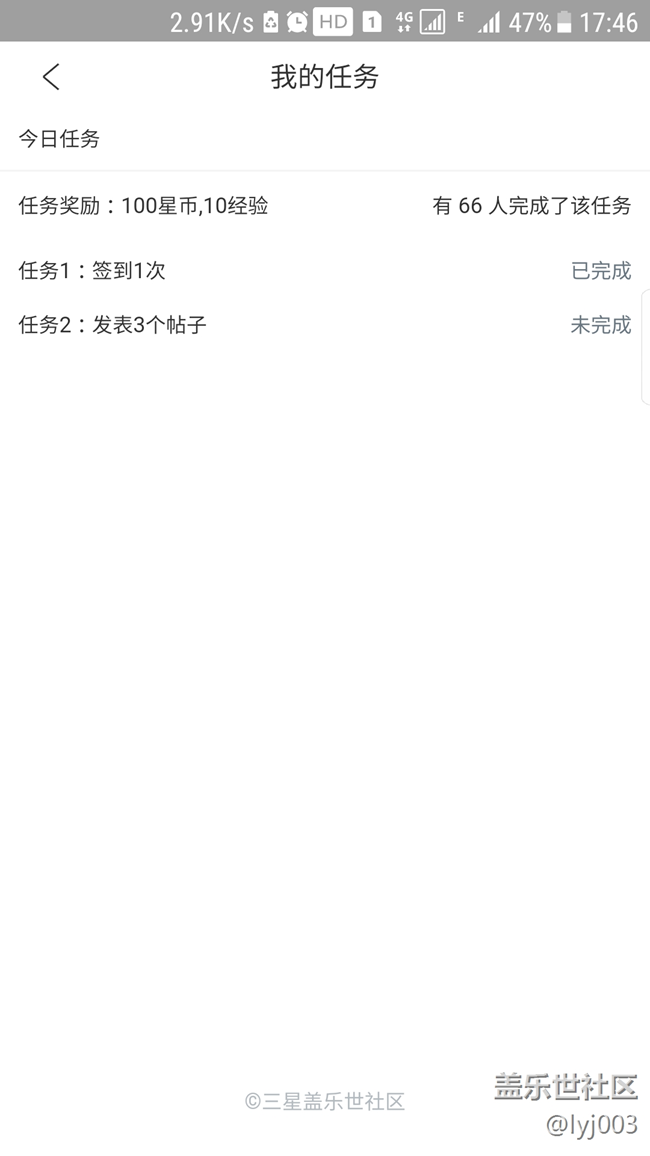
Task: Open task 签到1次
Action: tap(325, 271)
